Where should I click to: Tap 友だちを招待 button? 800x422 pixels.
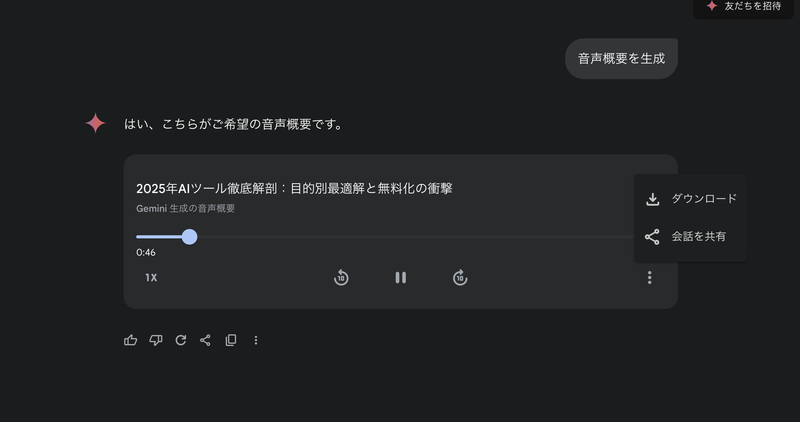(x=746, y=7)
